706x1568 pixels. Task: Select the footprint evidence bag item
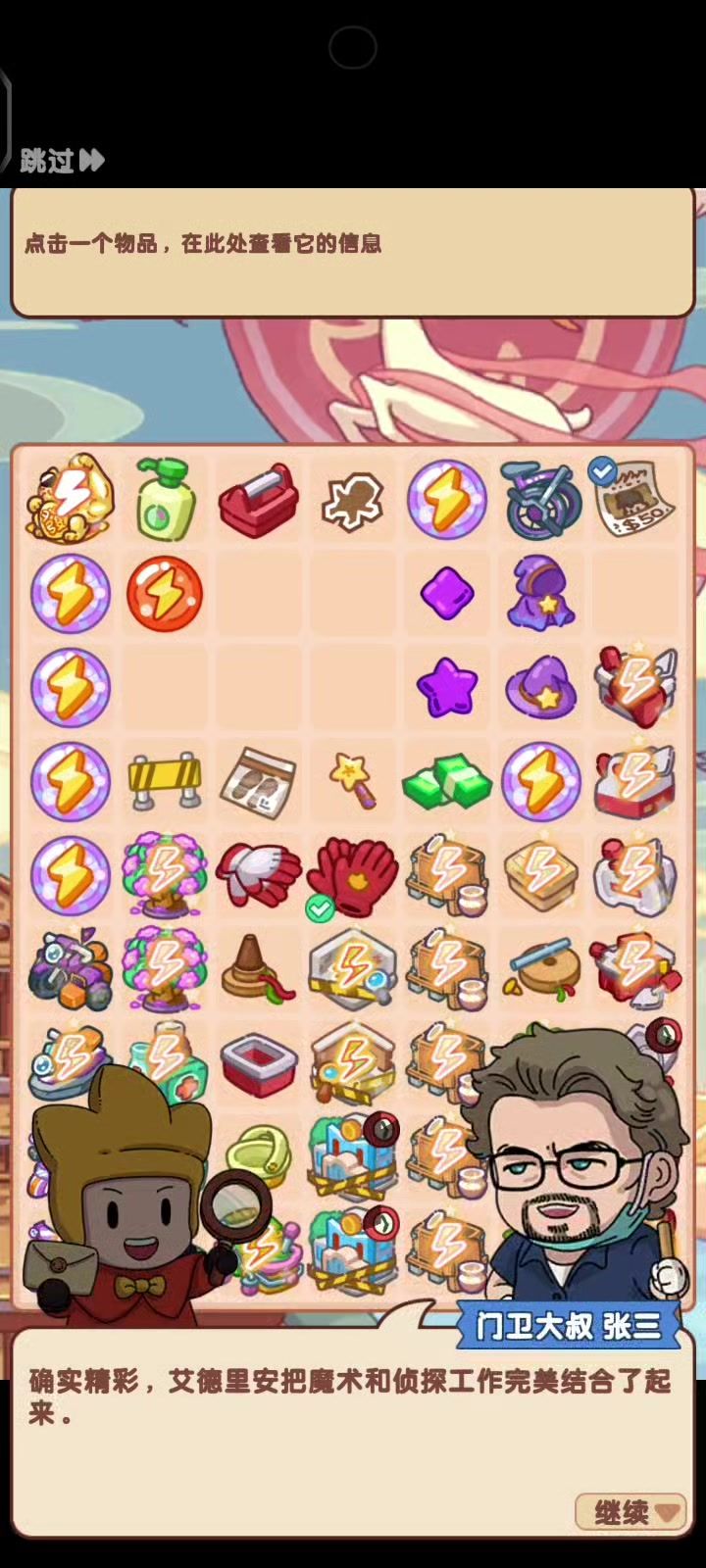click(258, 782)
